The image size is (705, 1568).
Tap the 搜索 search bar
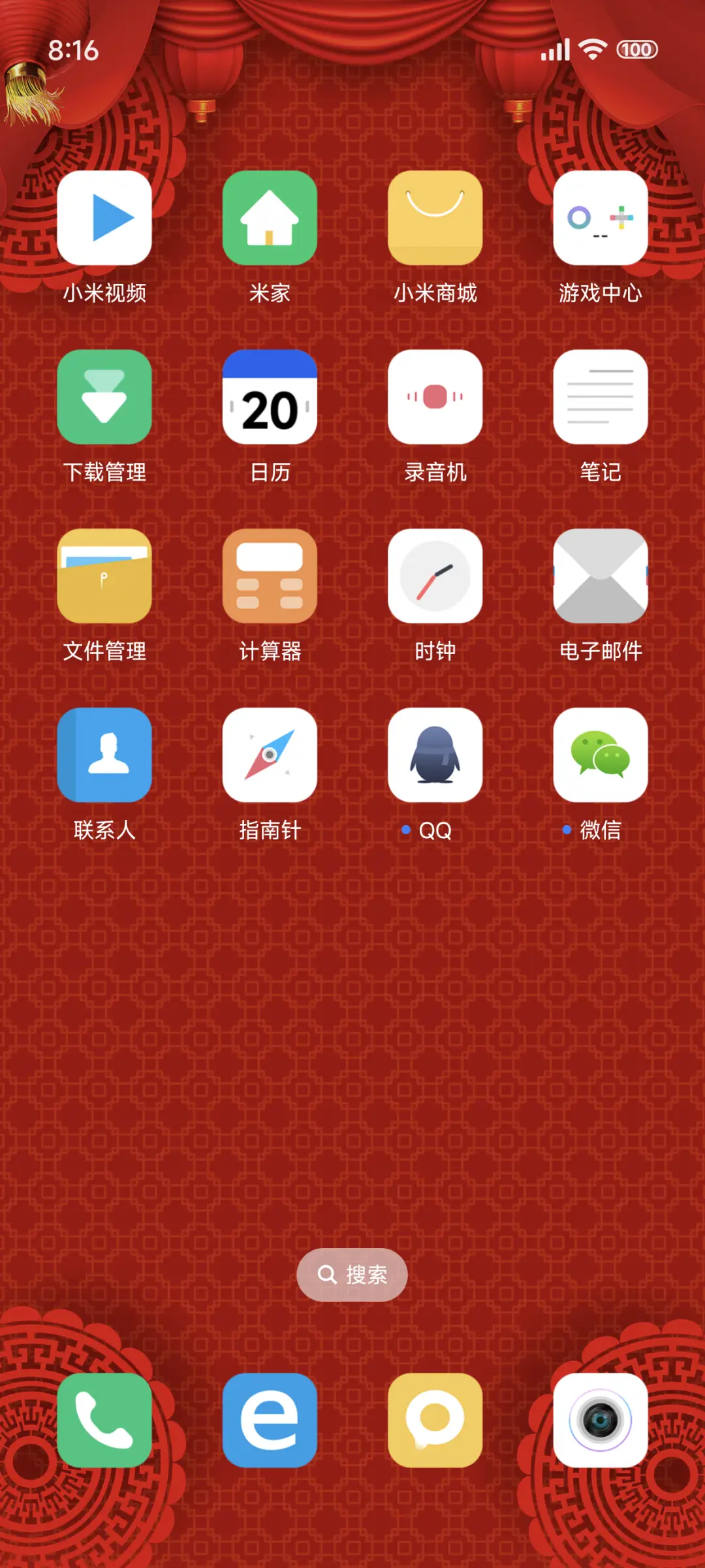[352, 1274]
